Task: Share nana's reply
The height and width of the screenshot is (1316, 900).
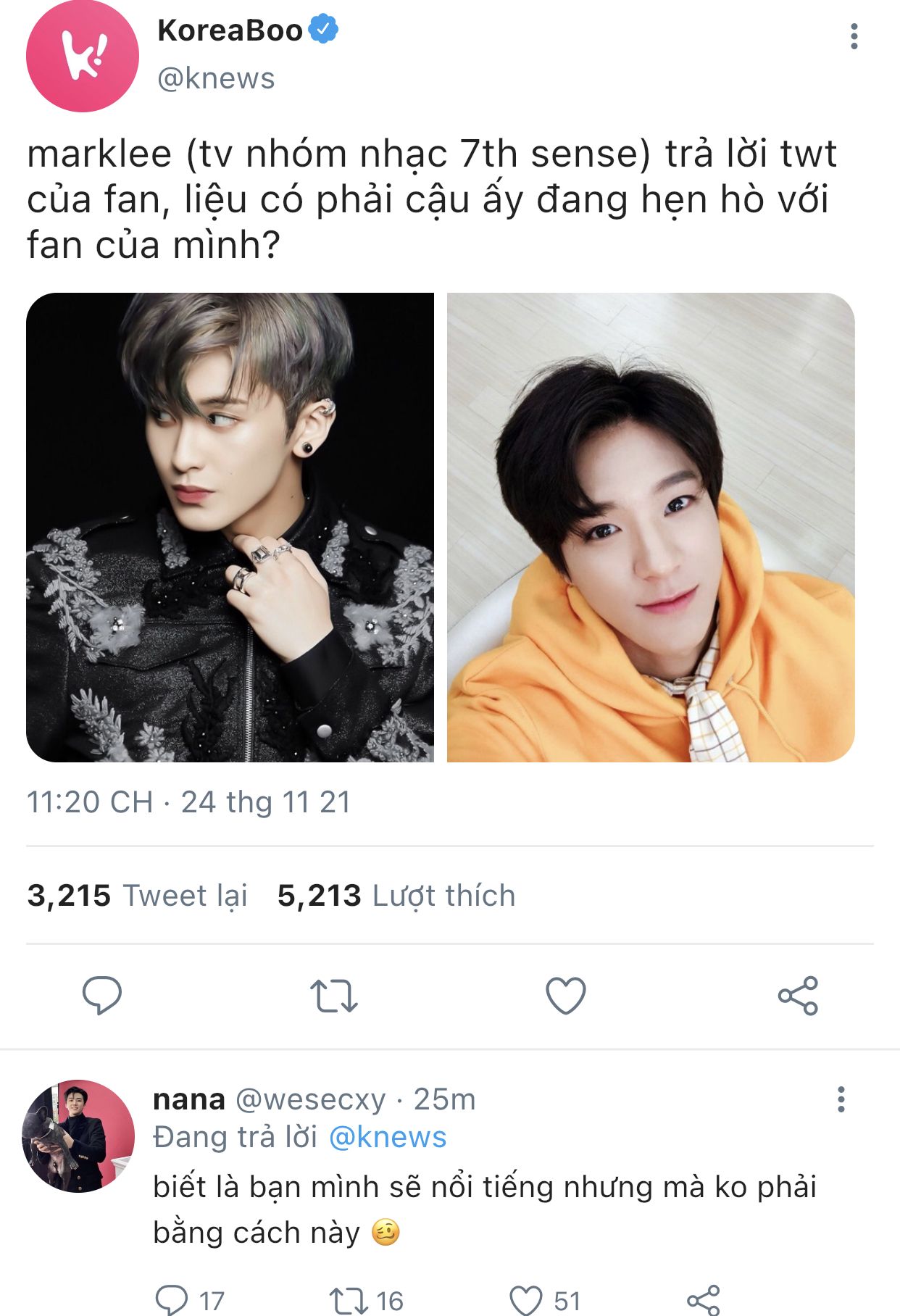Action: 704,1300
